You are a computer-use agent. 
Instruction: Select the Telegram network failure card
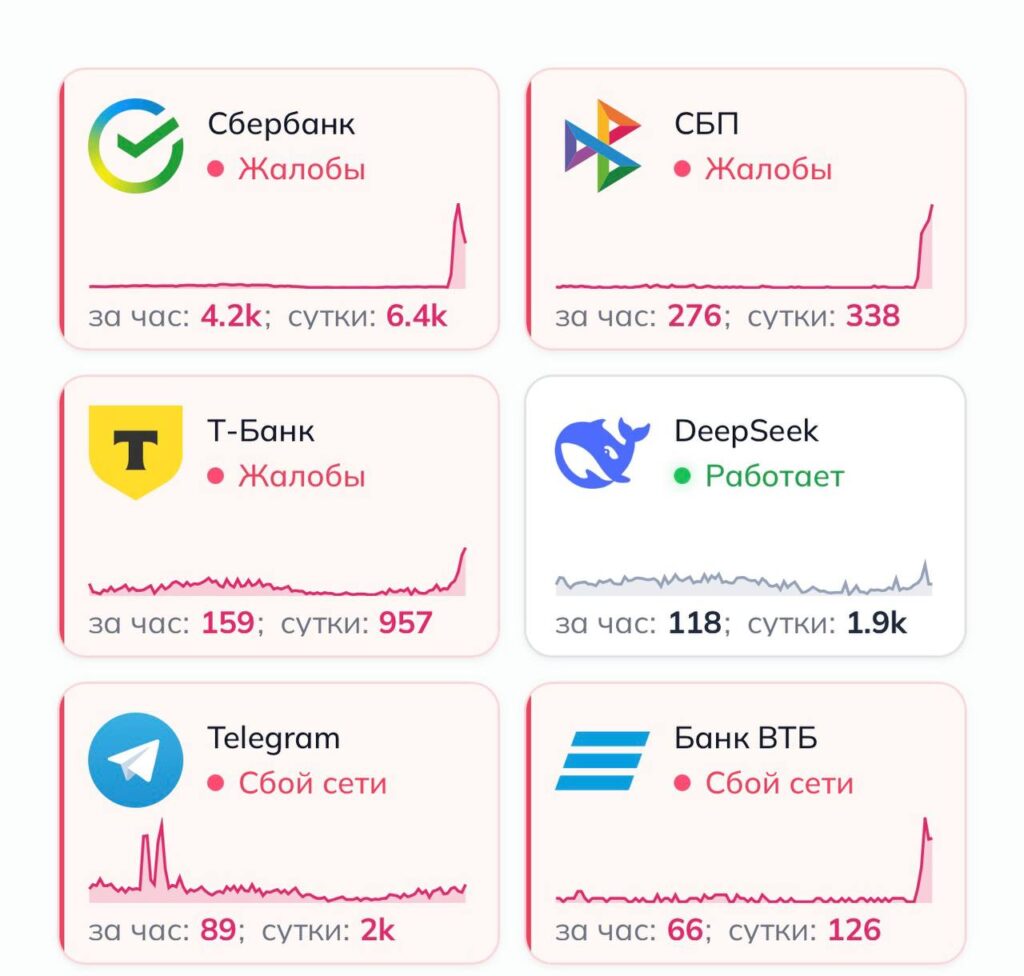point(279,822)
